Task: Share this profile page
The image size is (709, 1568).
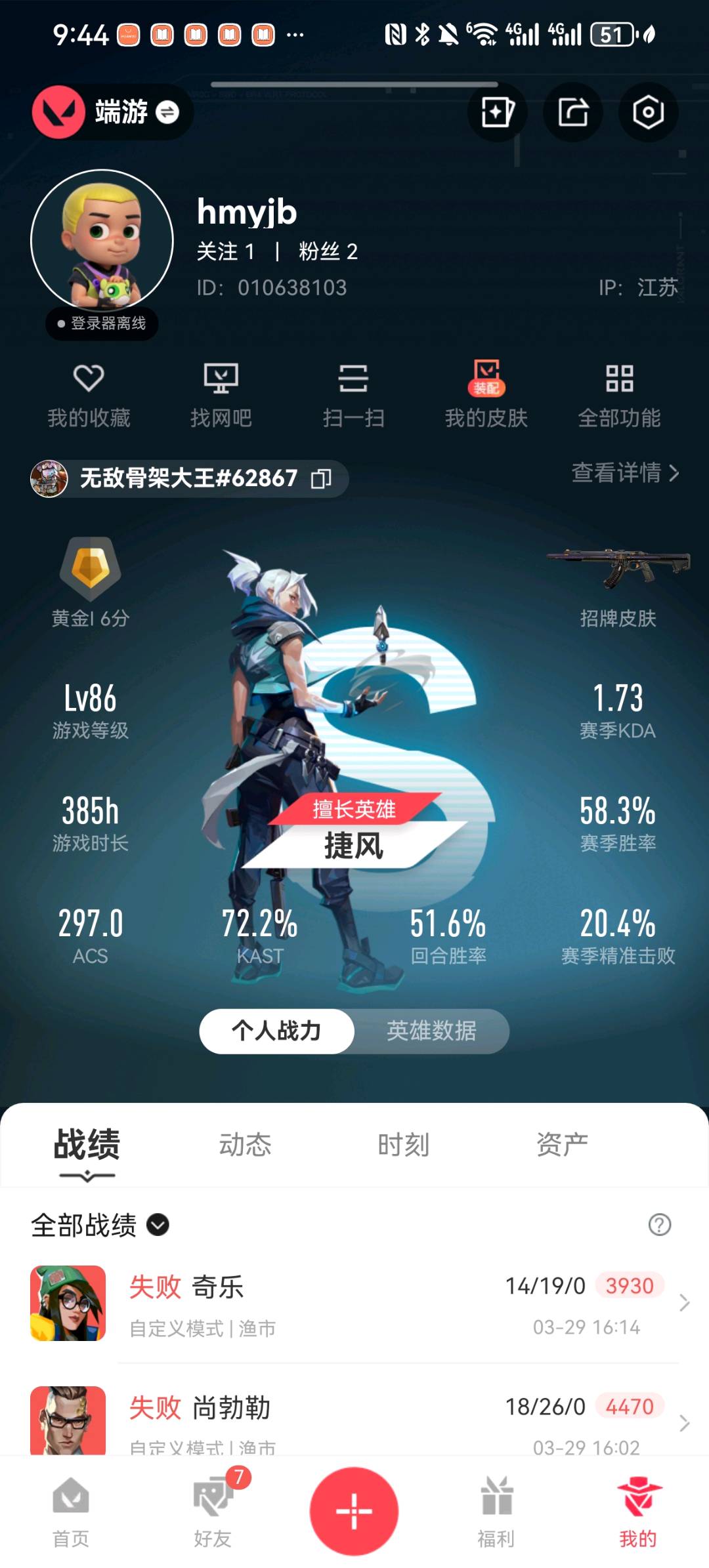Action: click(573, 112)
